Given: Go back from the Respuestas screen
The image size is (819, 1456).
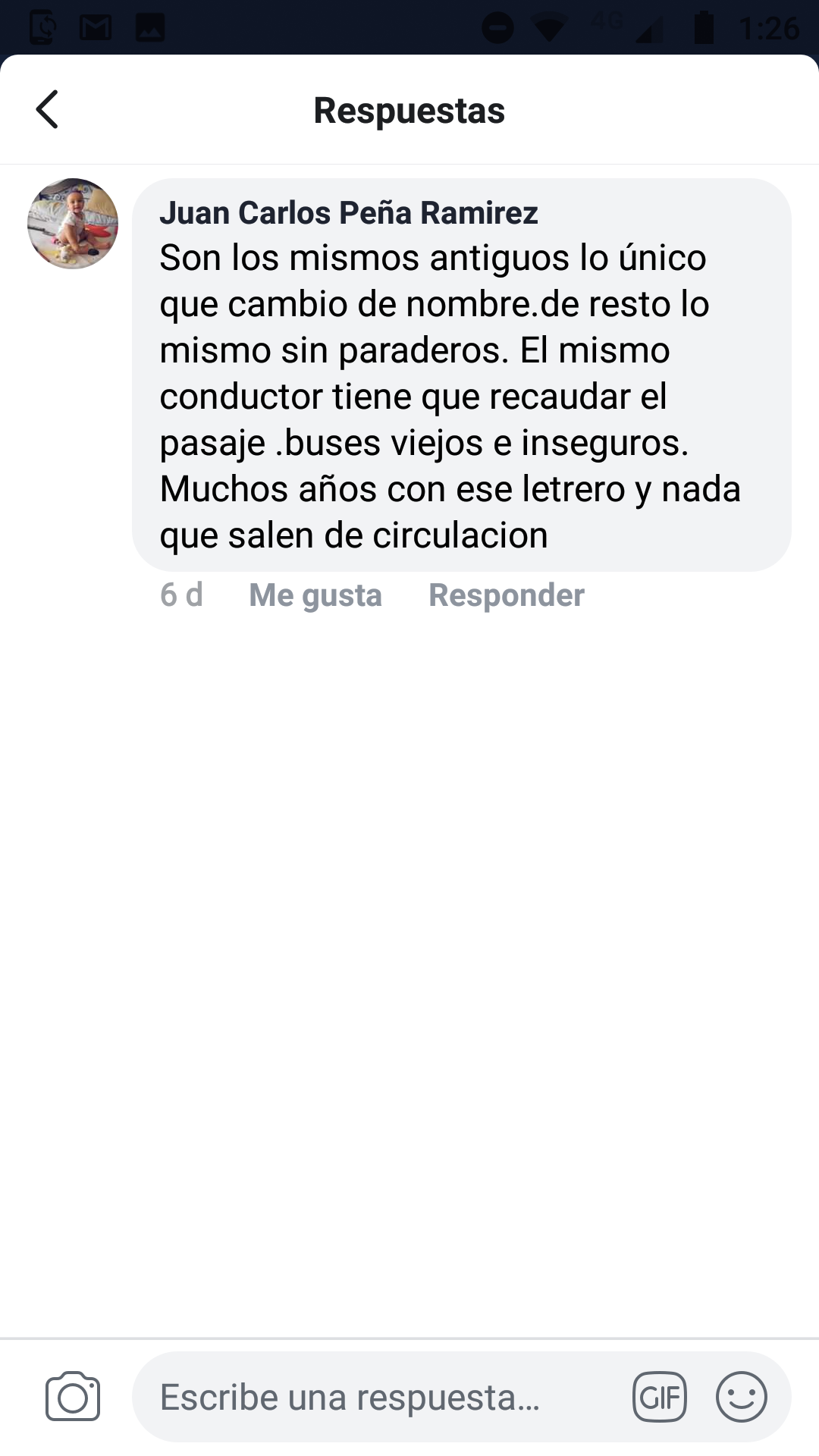Looking at the screenshot, I should (x=47, y=110).
